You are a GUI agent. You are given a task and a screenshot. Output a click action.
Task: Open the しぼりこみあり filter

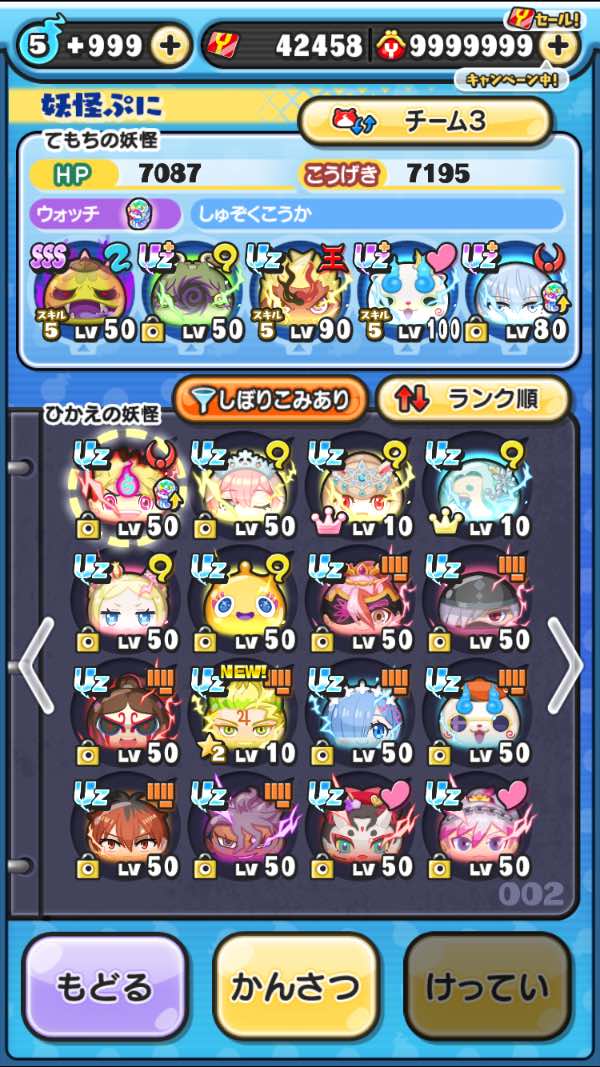[x=271, y=400]
